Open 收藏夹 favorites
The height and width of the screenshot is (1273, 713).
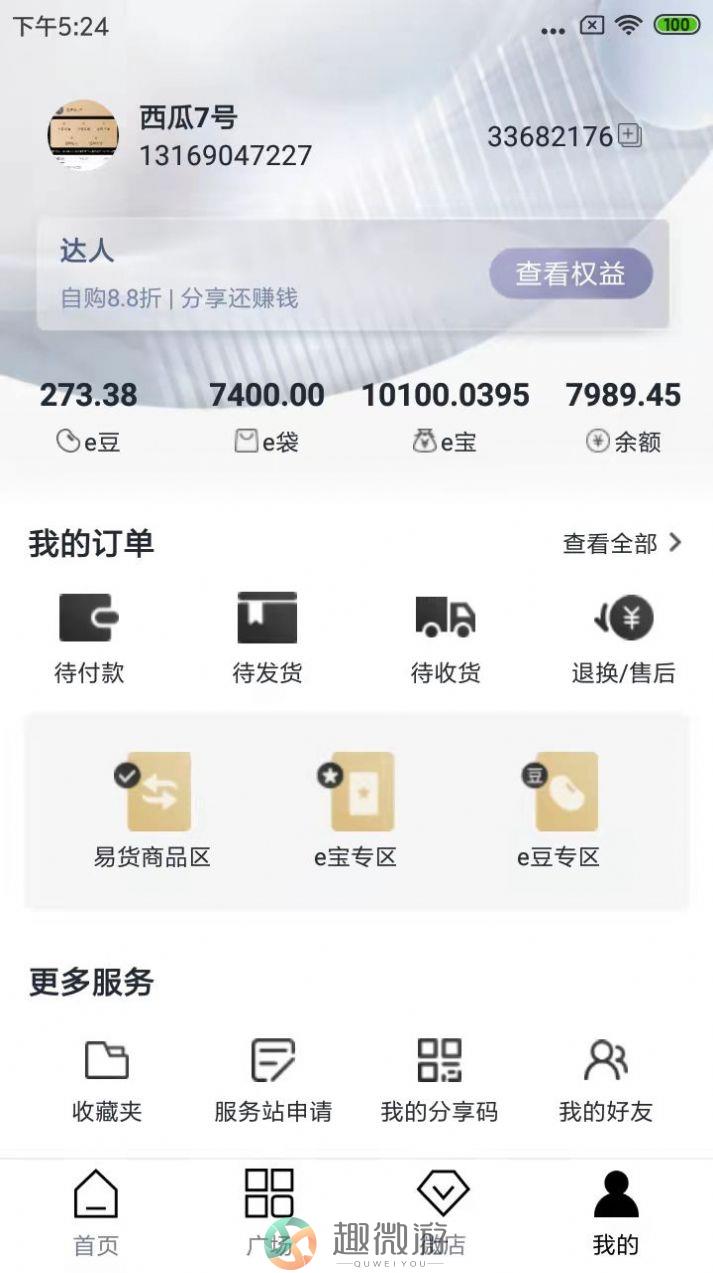coord(107,1080)
